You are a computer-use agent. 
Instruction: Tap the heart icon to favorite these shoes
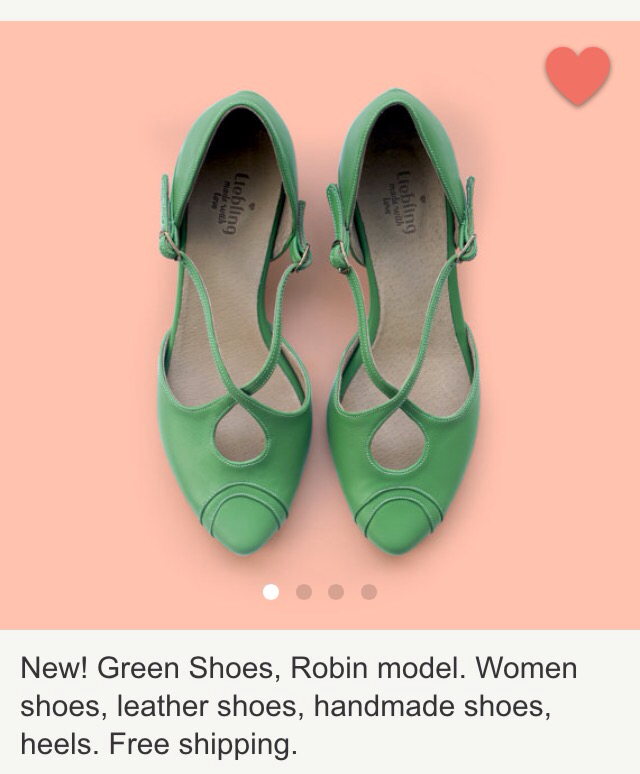coord(577,74)
